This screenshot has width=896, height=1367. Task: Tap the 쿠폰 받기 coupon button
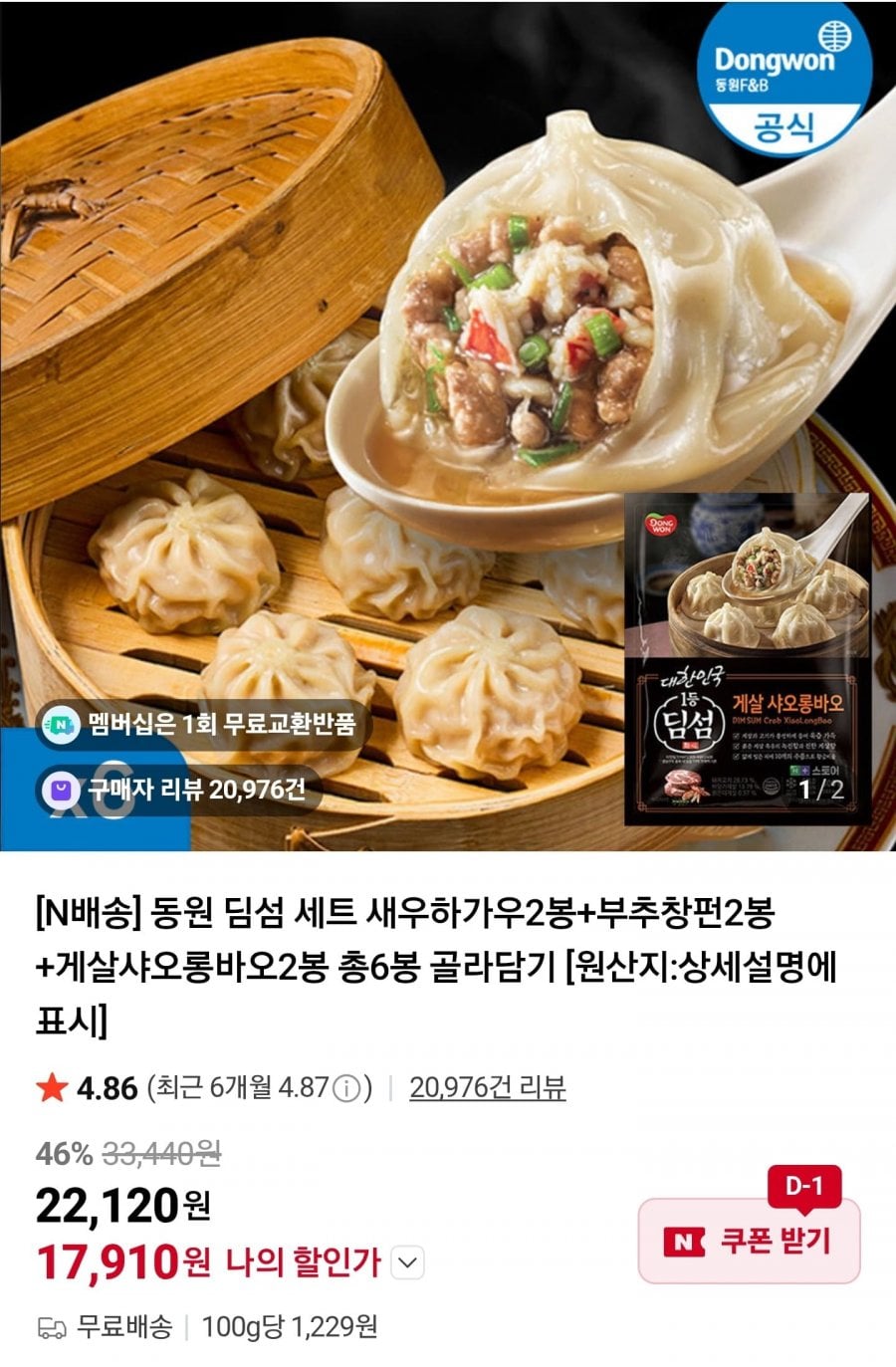749,1241
